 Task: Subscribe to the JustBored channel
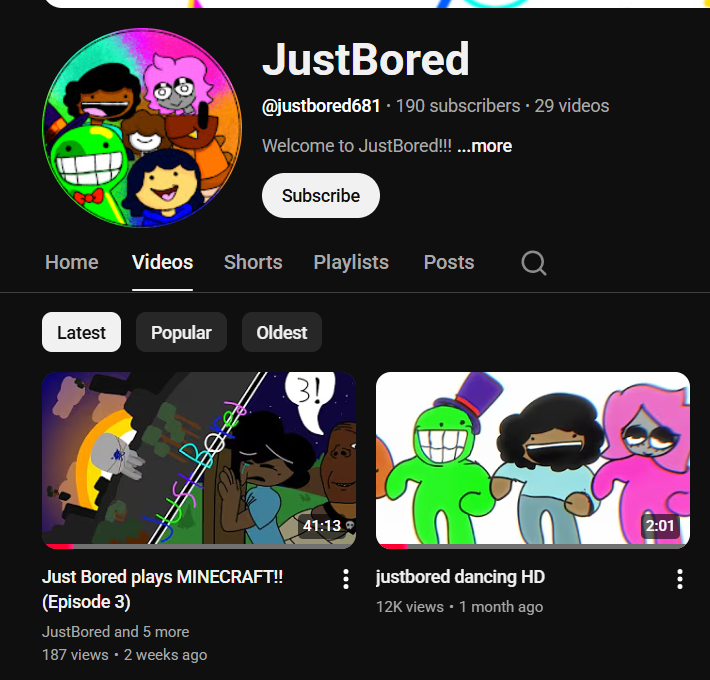pos(320,196)
